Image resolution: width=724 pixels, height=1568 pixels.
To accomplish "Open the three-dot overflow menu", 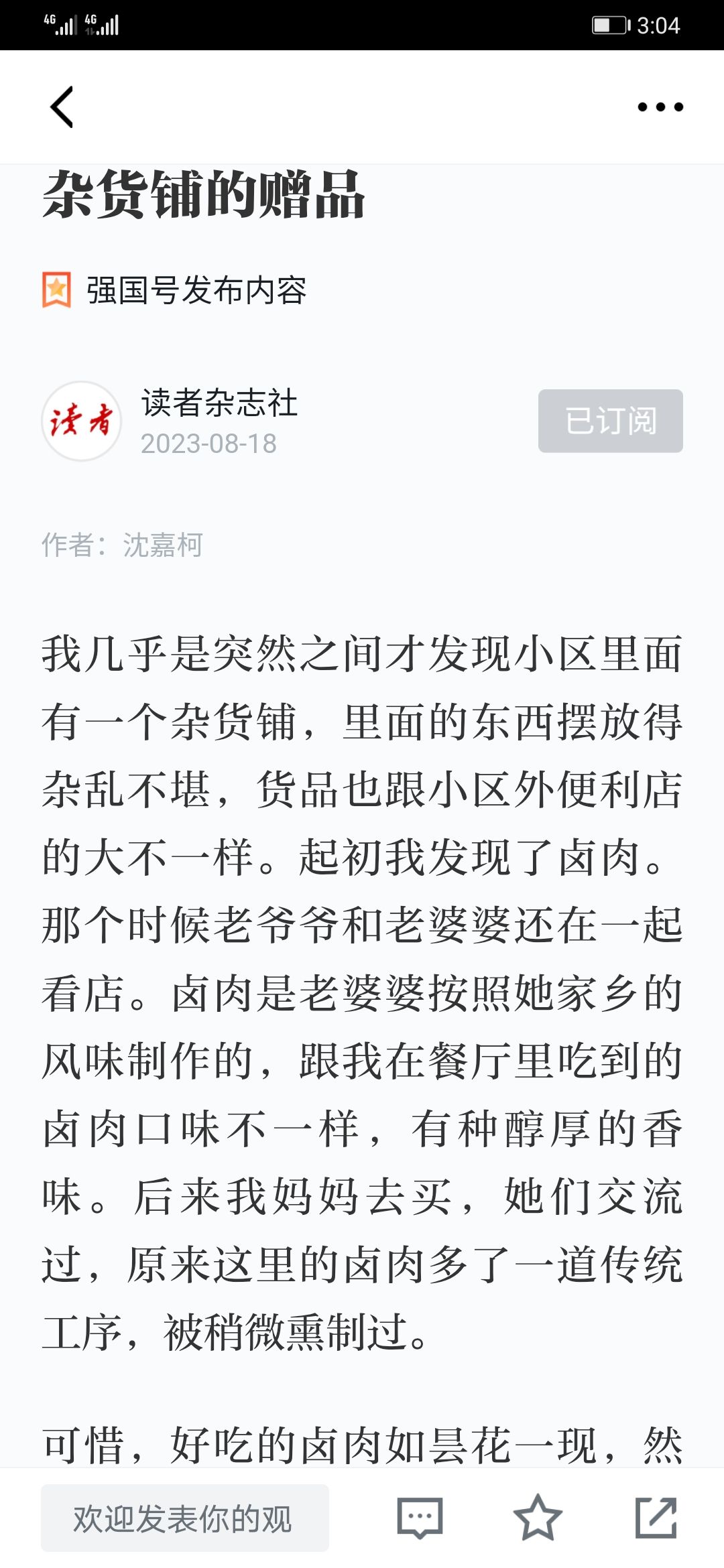I will point(660,107).
